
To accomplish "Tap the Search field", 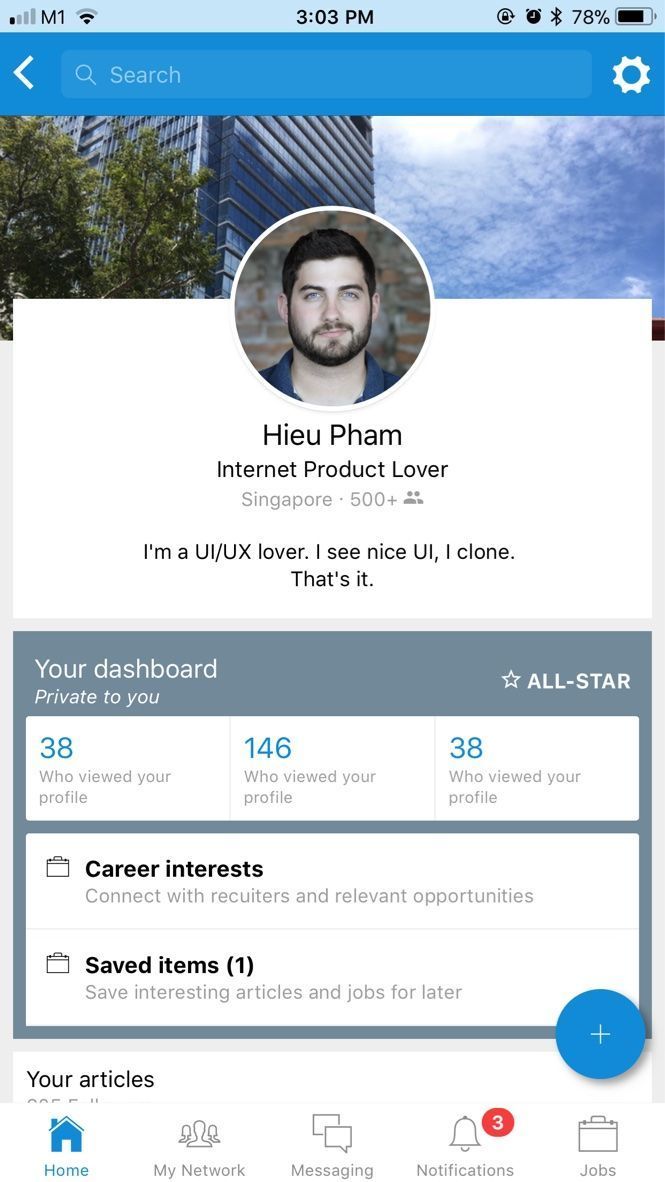I will click(325, 75).
